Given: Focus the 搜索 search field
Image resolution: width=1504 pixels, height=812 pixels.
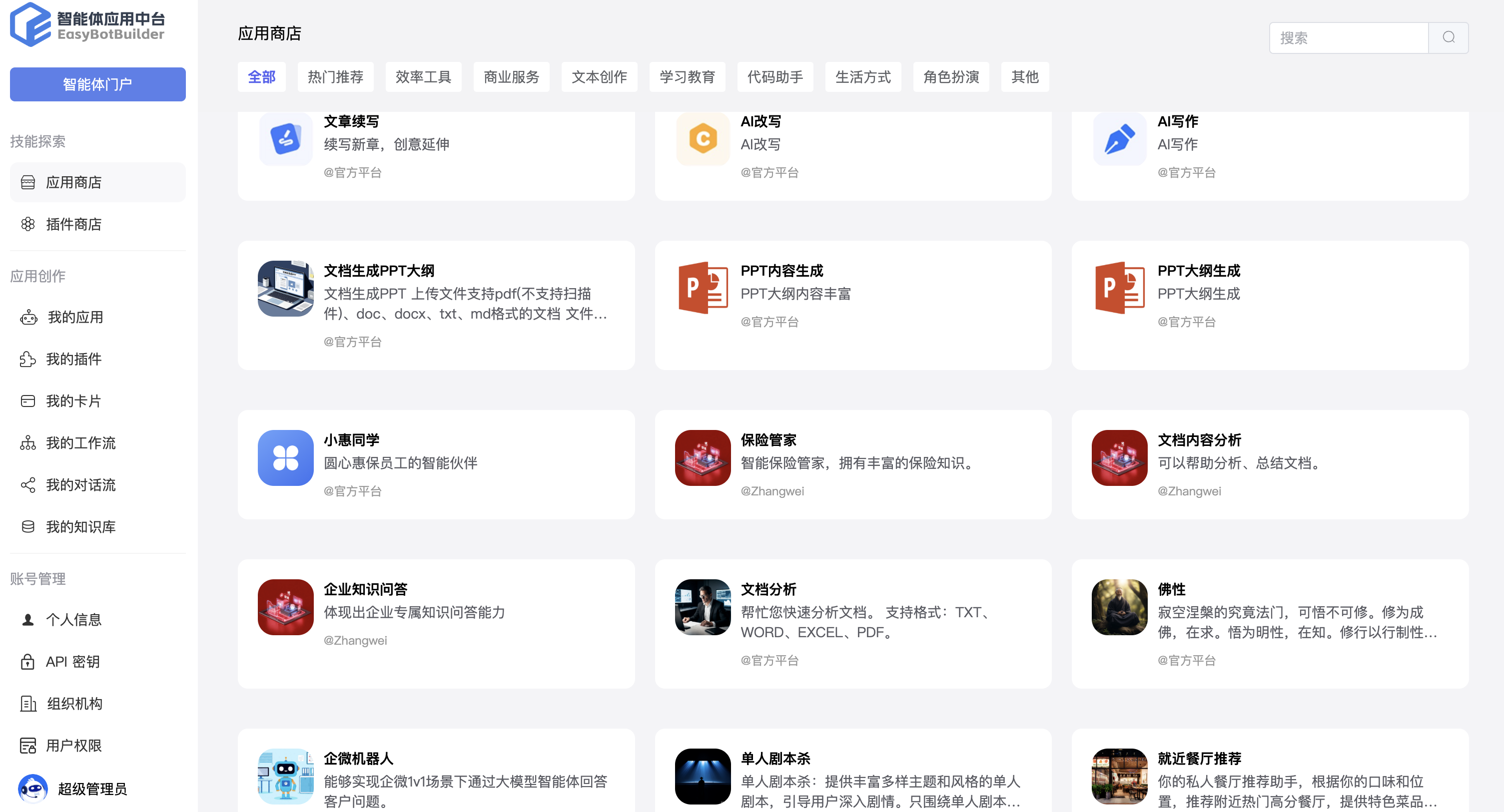Looking at the screenshot, I should coord(1349,38).
